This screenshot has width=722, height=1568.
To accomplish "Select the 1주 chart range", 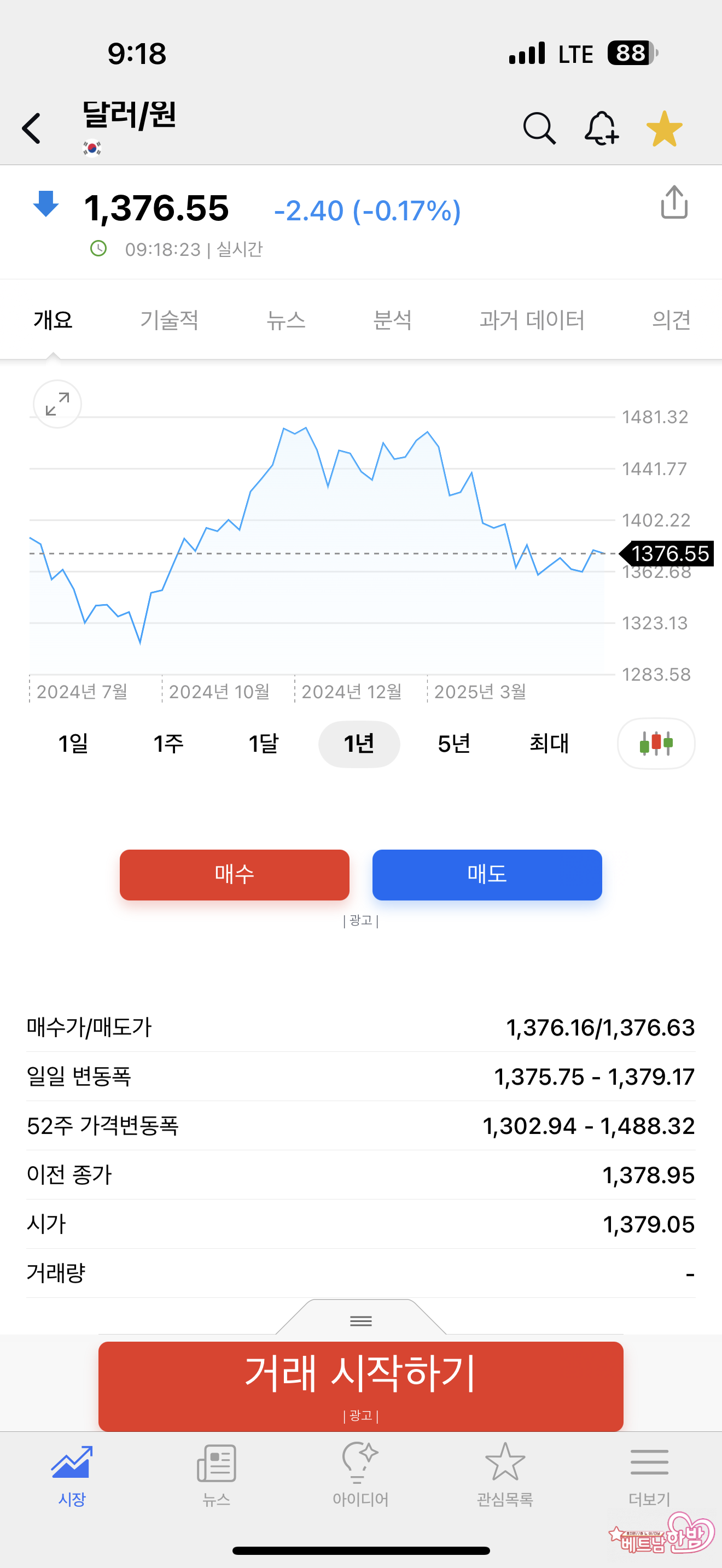I will pos(168,744).
